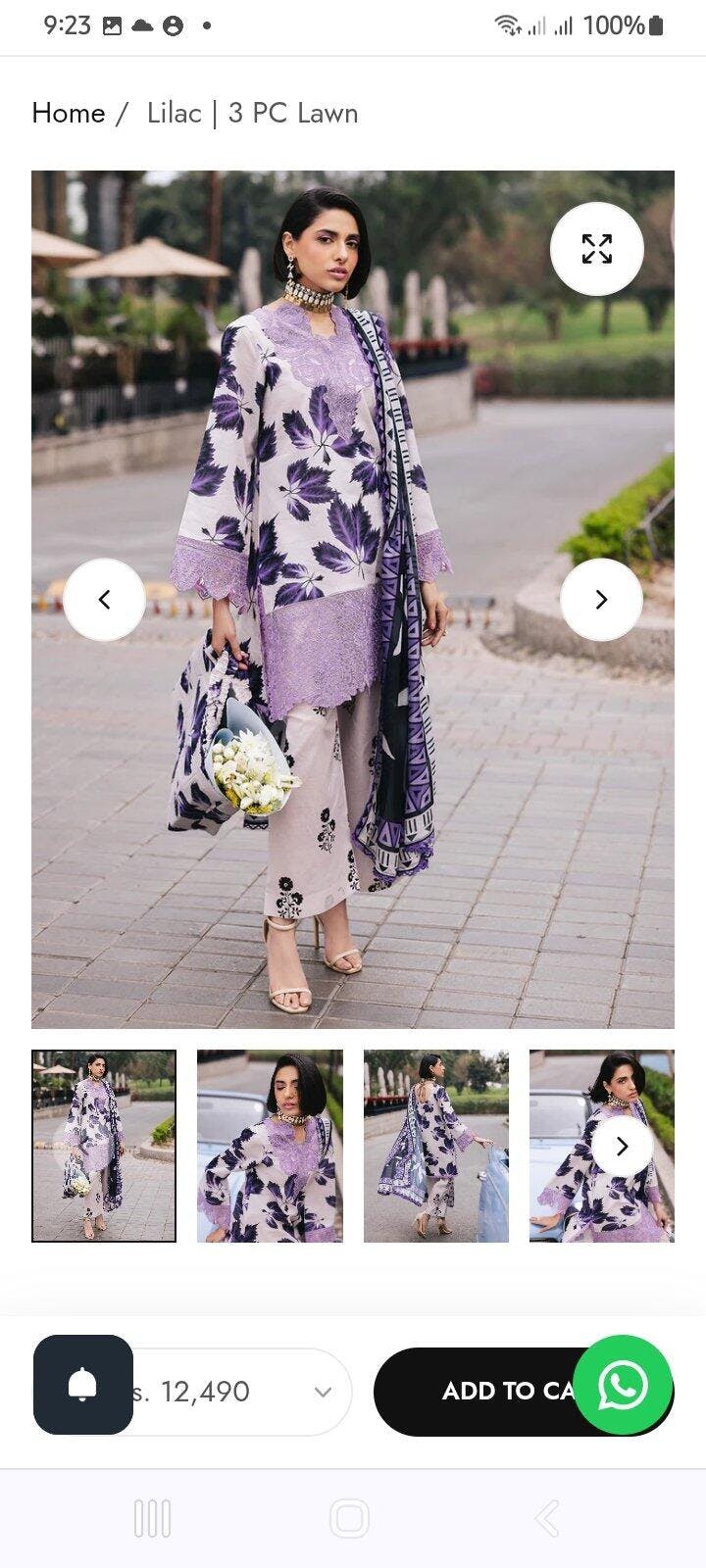Viewport: 706px width, 1568px height.
Task: Select the first full-length outfit thumbnail
Action: (x=104, y=1146)
